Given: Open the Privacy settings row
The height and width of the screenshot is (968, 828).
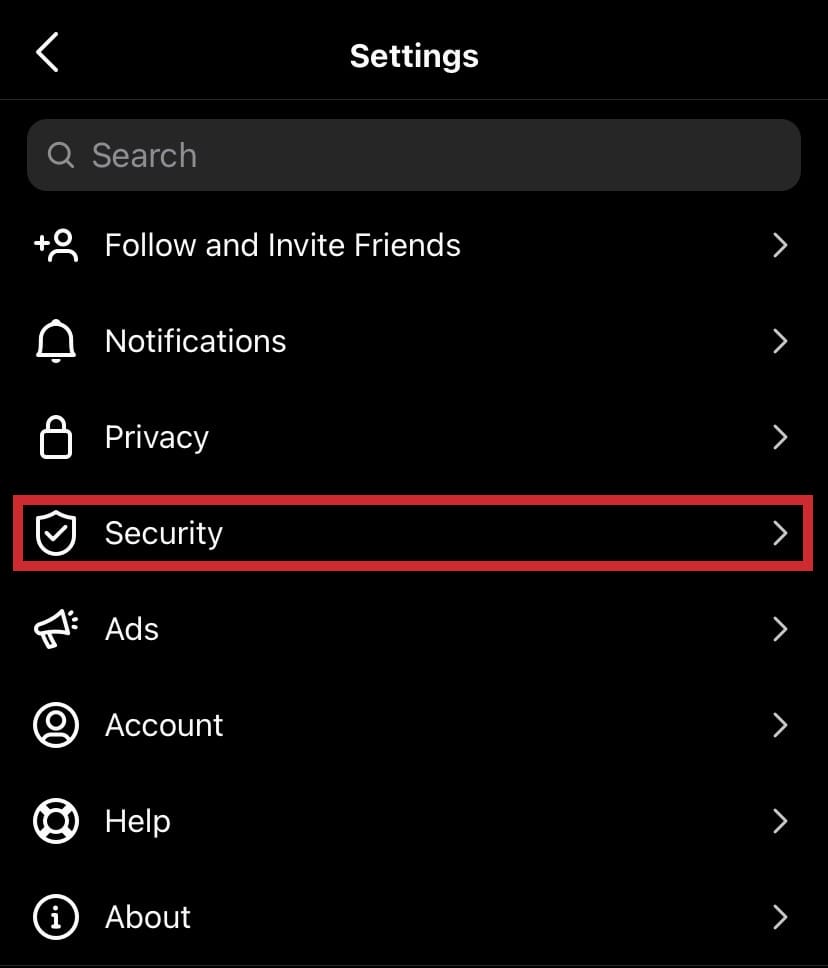Looking at the screenshot, I should pyautogui.click(x=157, y=437).
